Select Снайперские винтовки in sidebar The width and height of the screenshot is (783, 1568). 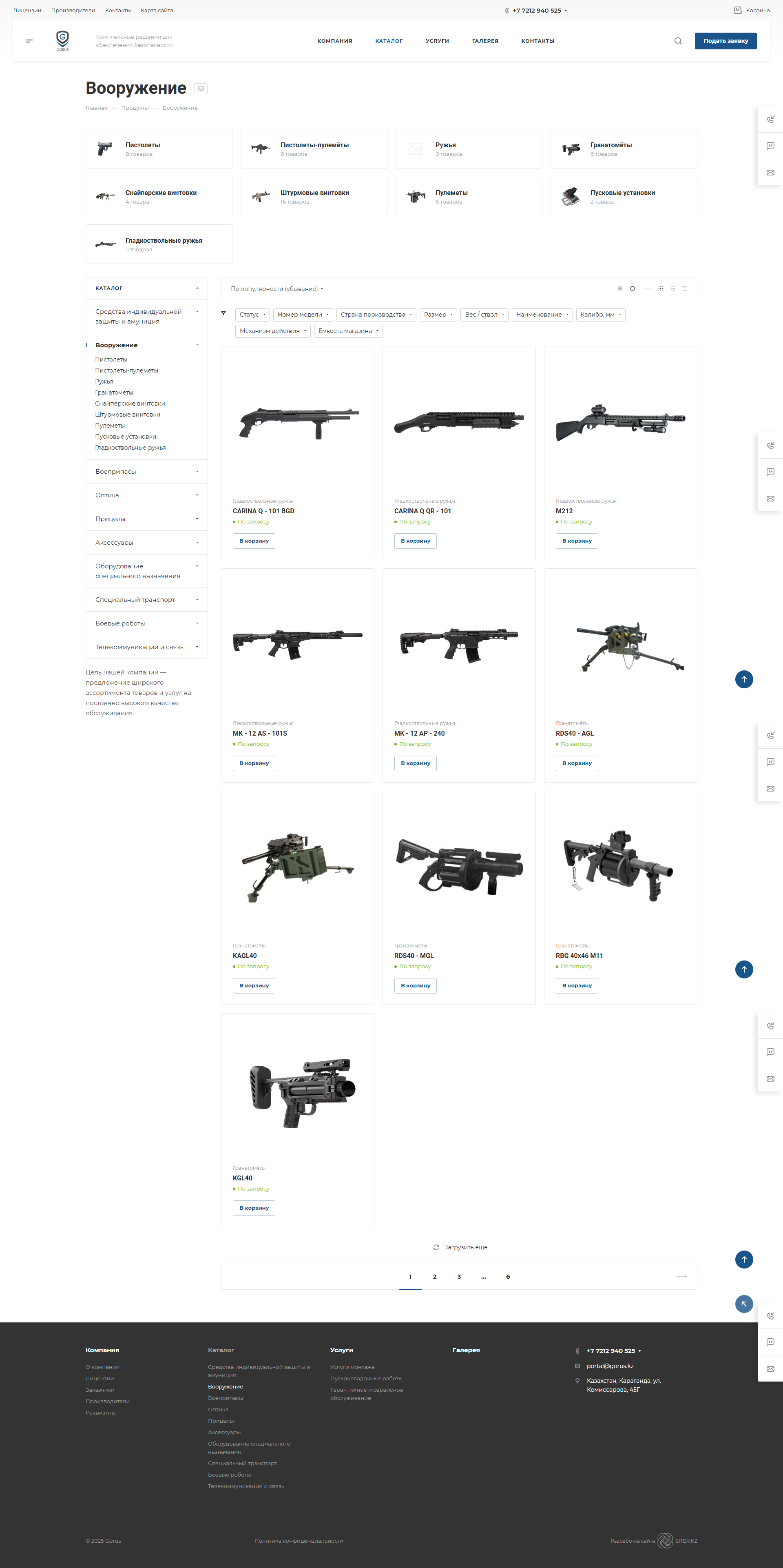pyautogui.click(x=130, y=404)
